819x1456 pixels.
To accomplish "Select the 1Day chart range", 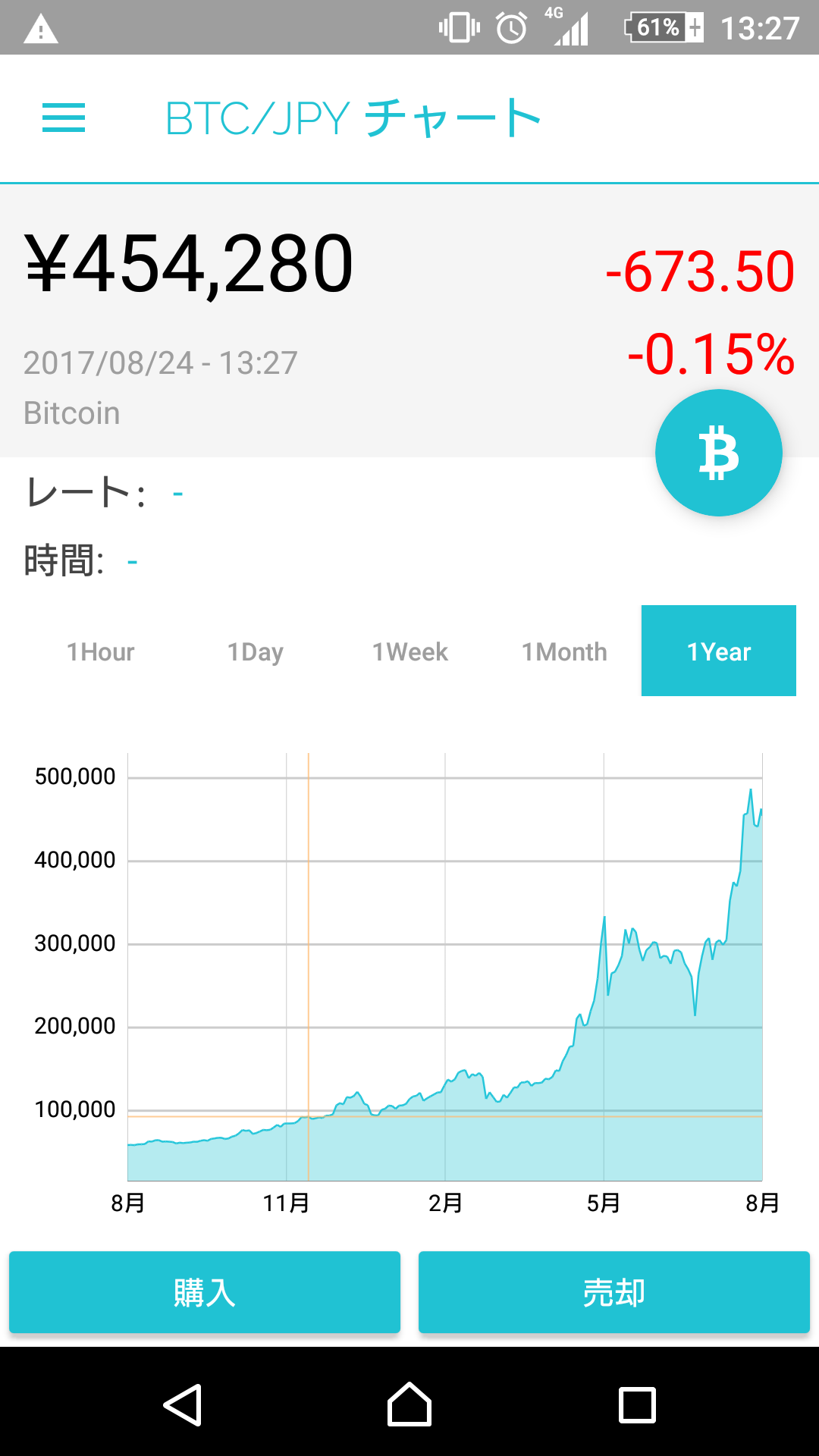I will click(255, 651).
